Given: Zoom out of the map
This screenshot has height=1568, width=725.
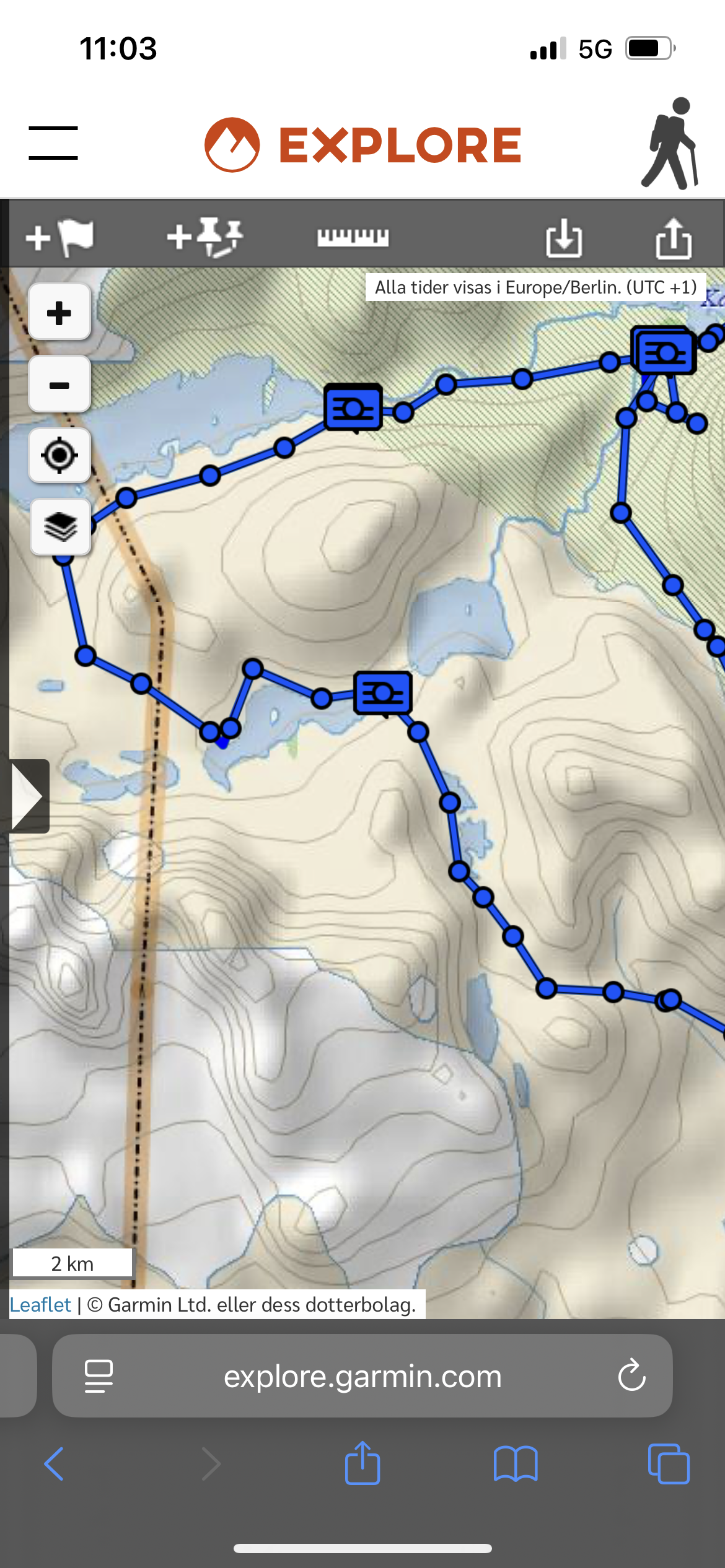Looking at the screenshot, I should pos(59,385).
